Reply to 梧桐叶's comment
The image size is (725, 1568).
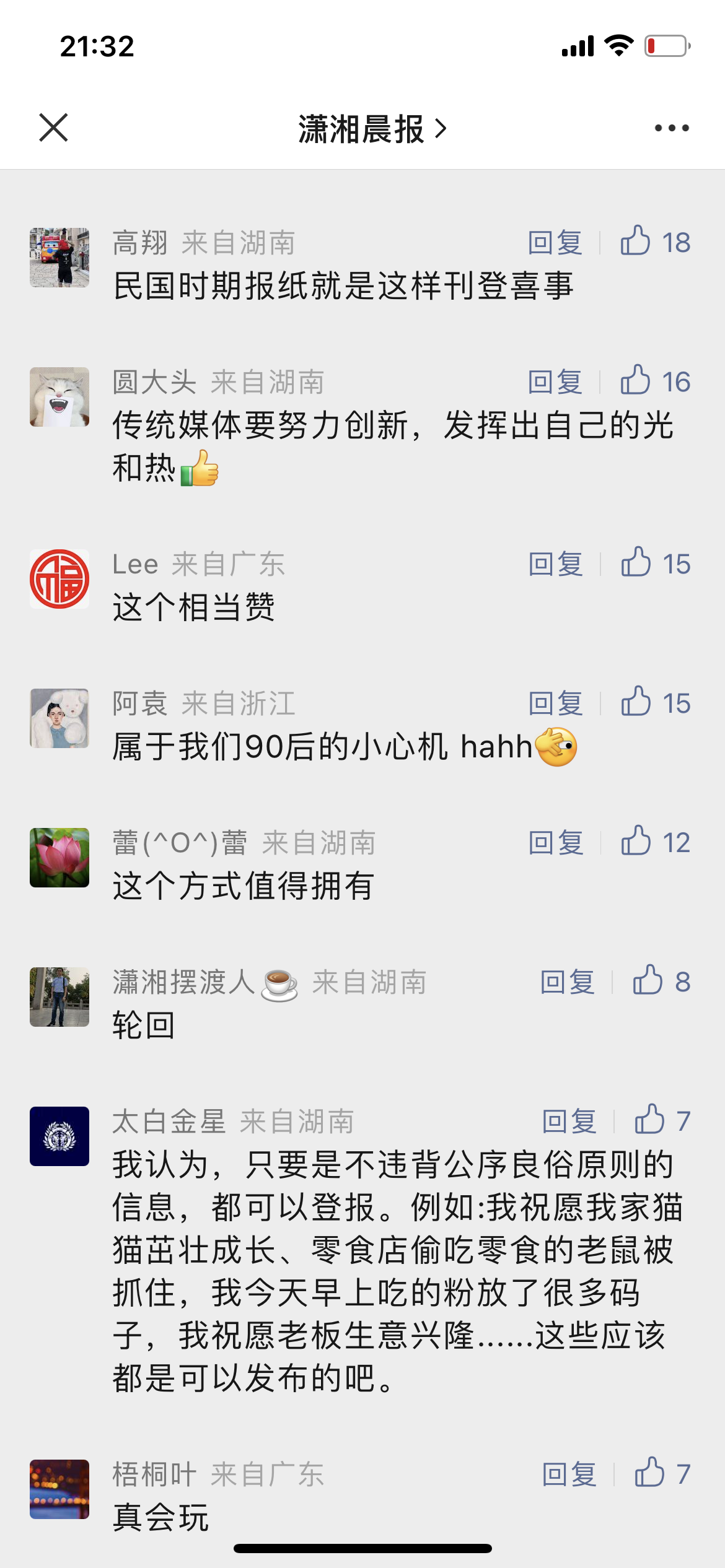569,1474
